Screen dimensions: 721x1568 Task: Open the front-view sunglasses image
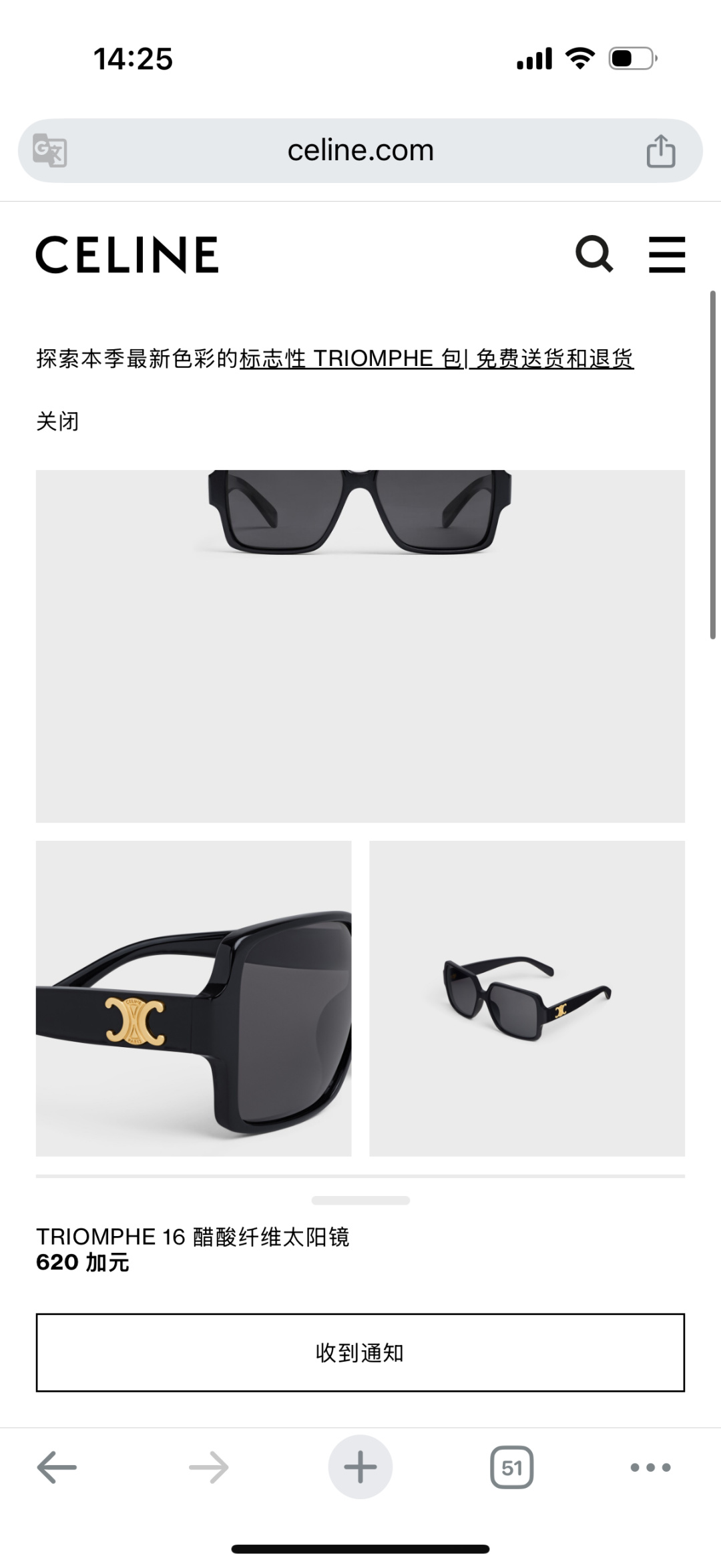pyautogui.click(x=360, y=646)
